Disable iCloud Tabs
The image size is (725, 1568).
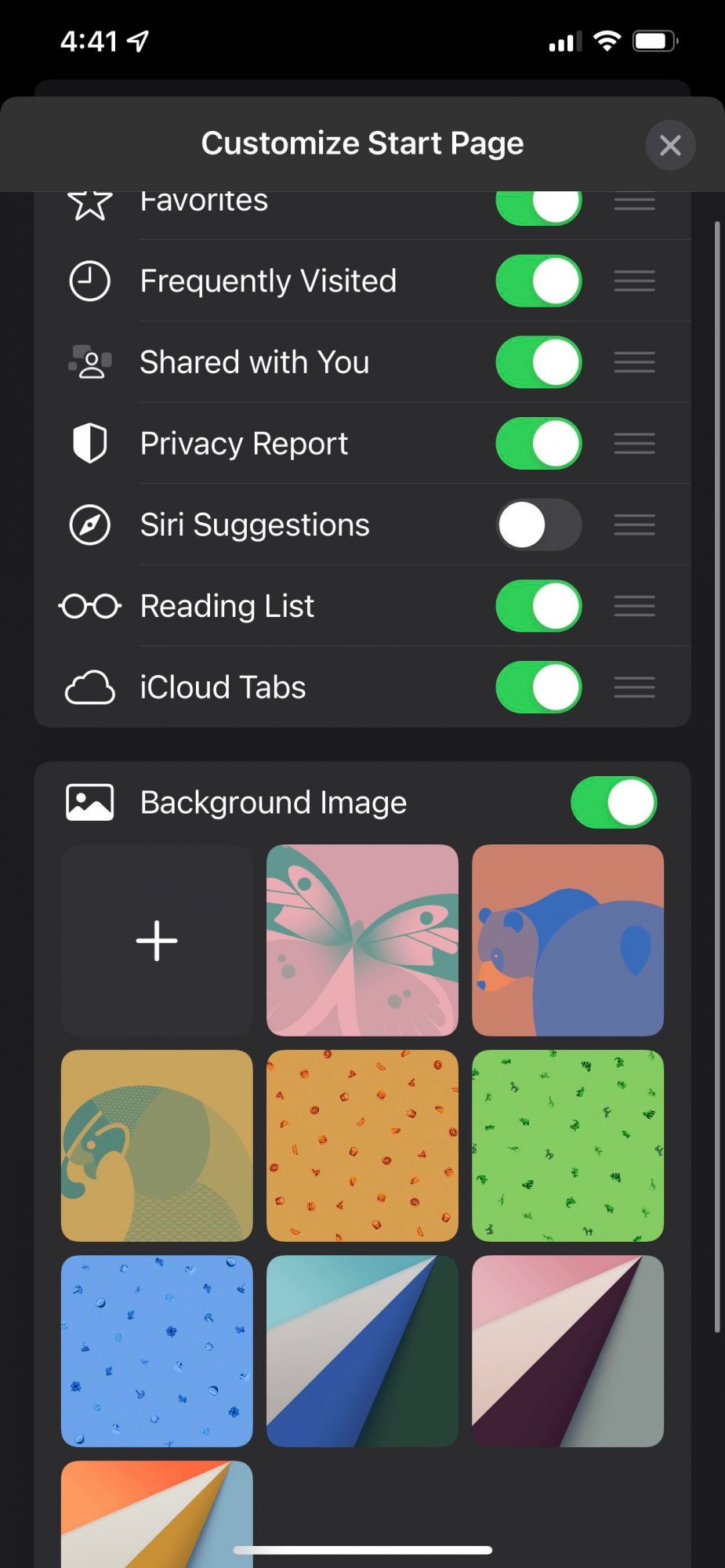click(x=538, y=688)
